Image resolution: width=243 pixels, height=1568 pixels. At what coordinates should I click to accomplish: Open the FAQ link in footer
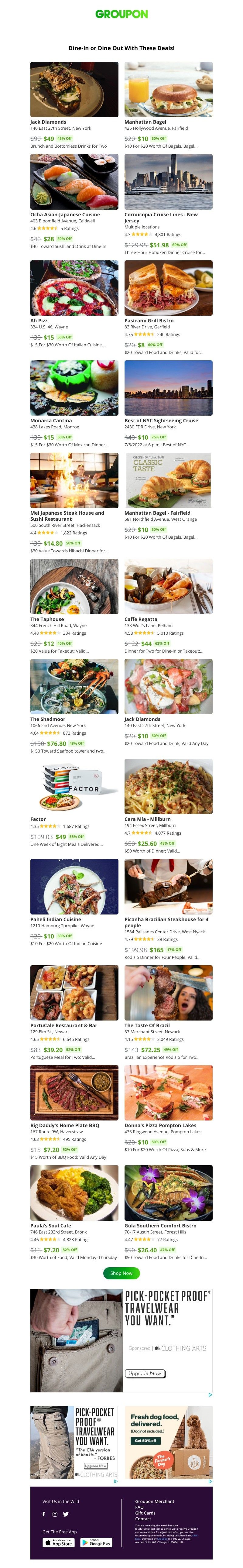coord(139,1507)
